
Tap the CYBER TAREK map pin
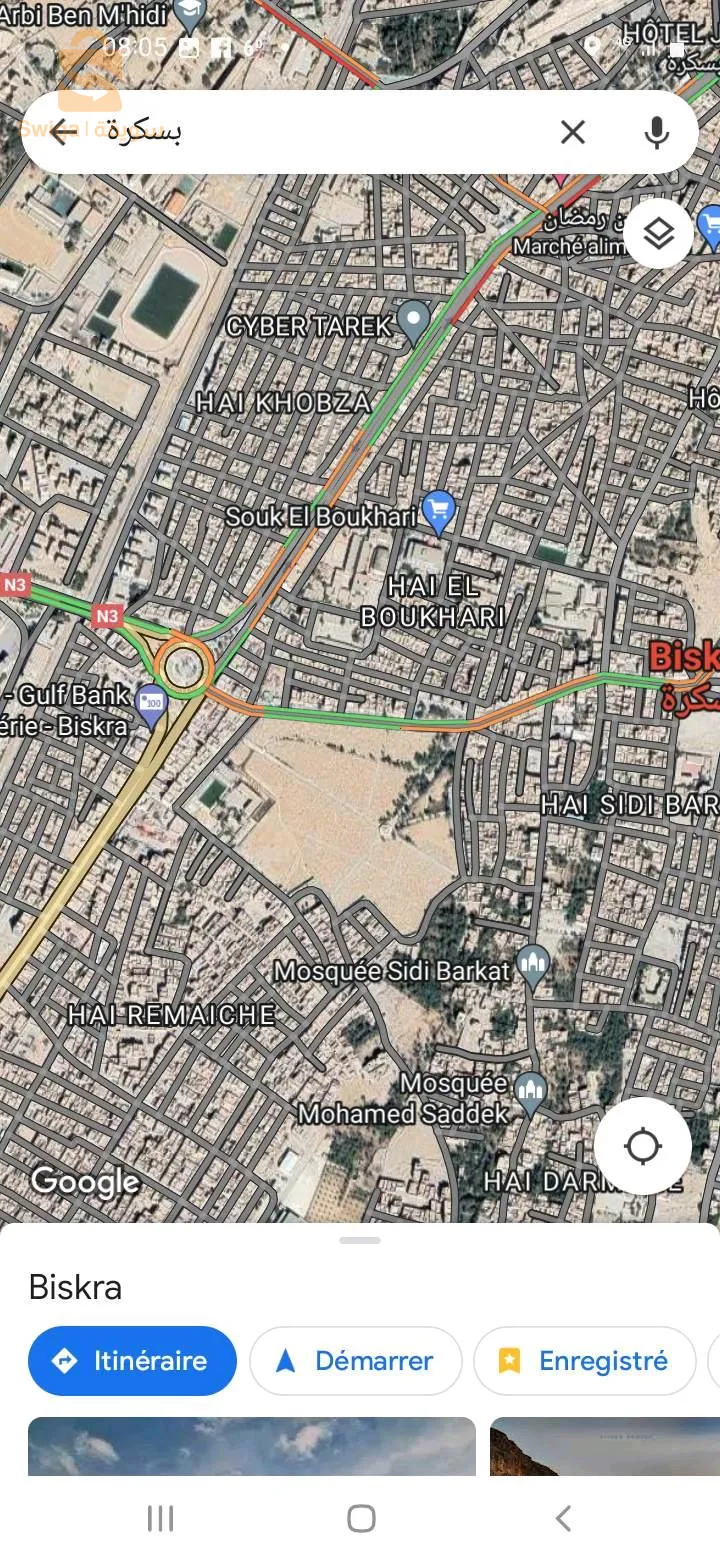[415, 320]
